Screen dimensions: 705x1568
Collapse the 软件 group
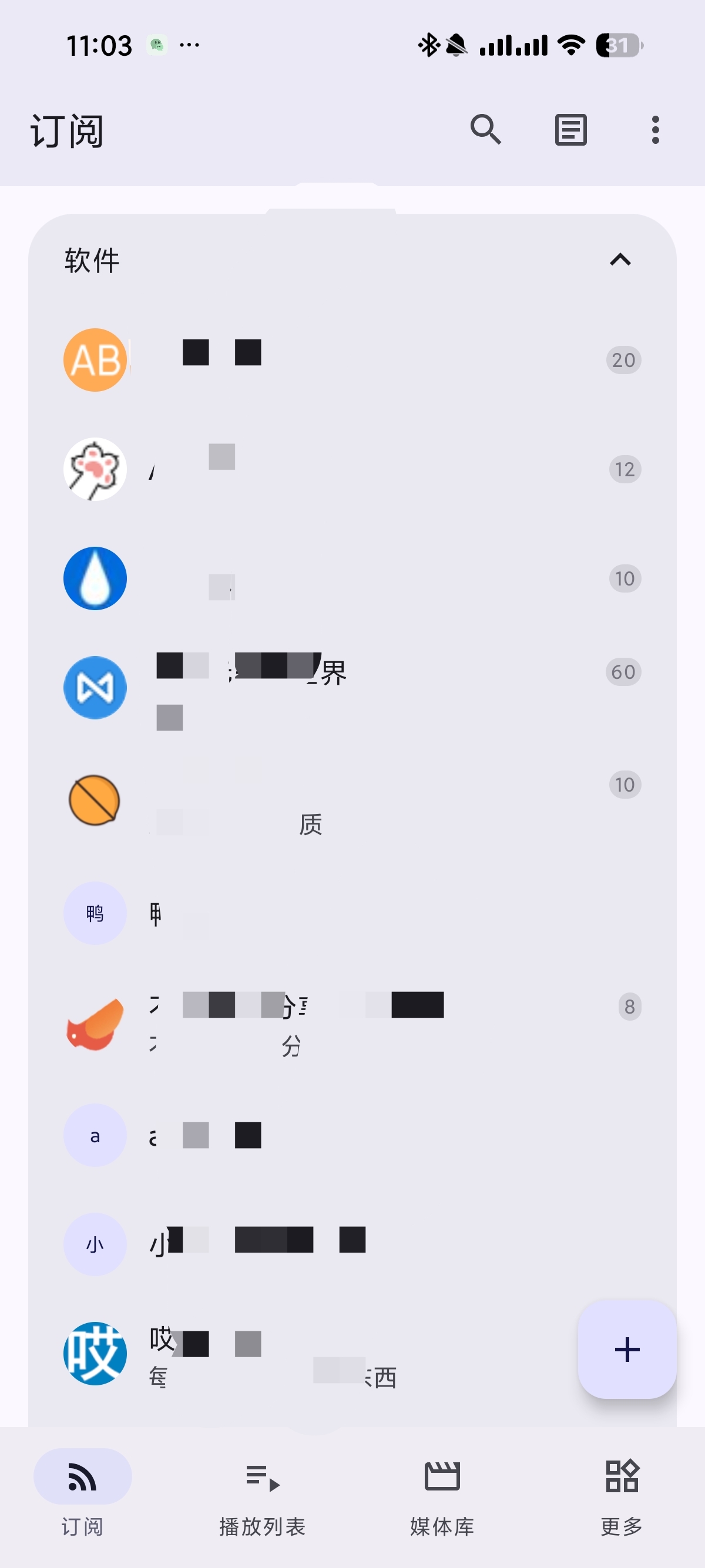pos(620,261)
